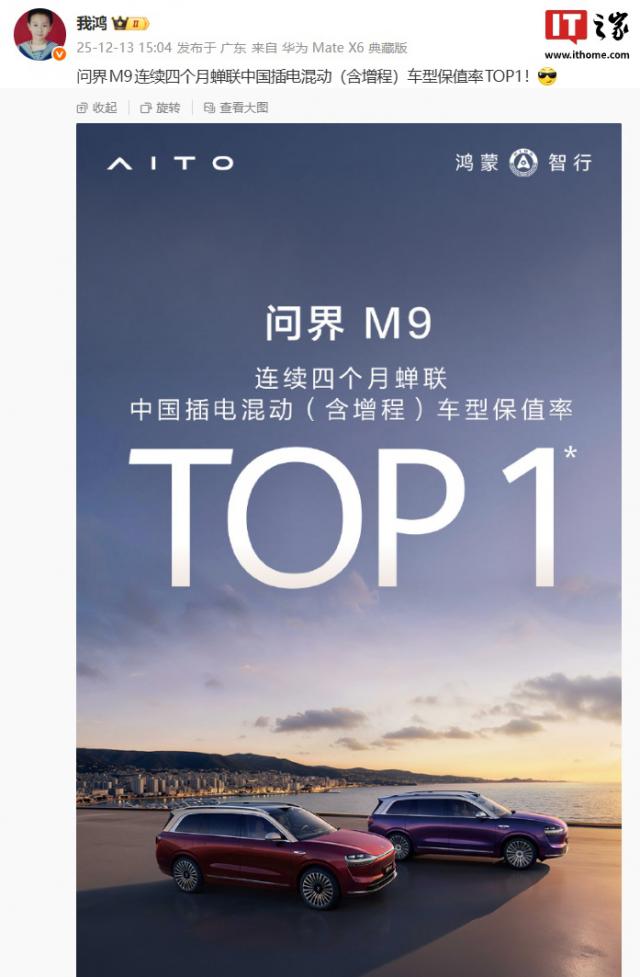Open 我鸿's profile avatar
640x977 pixels.
click(x=39, y=35)
